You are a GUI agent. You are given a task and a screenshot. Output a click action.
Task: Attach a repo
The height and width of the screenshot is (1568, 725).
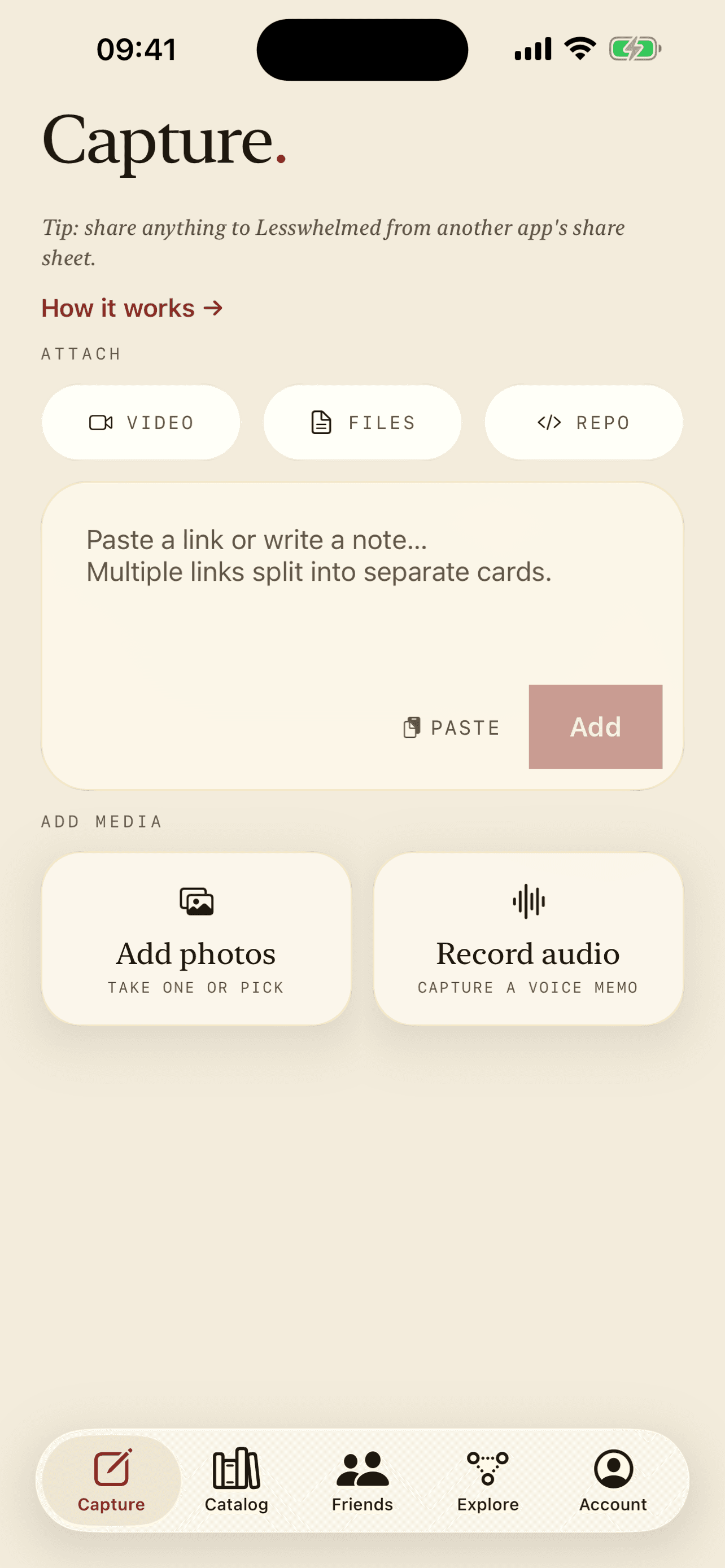[x=583, y=422]
